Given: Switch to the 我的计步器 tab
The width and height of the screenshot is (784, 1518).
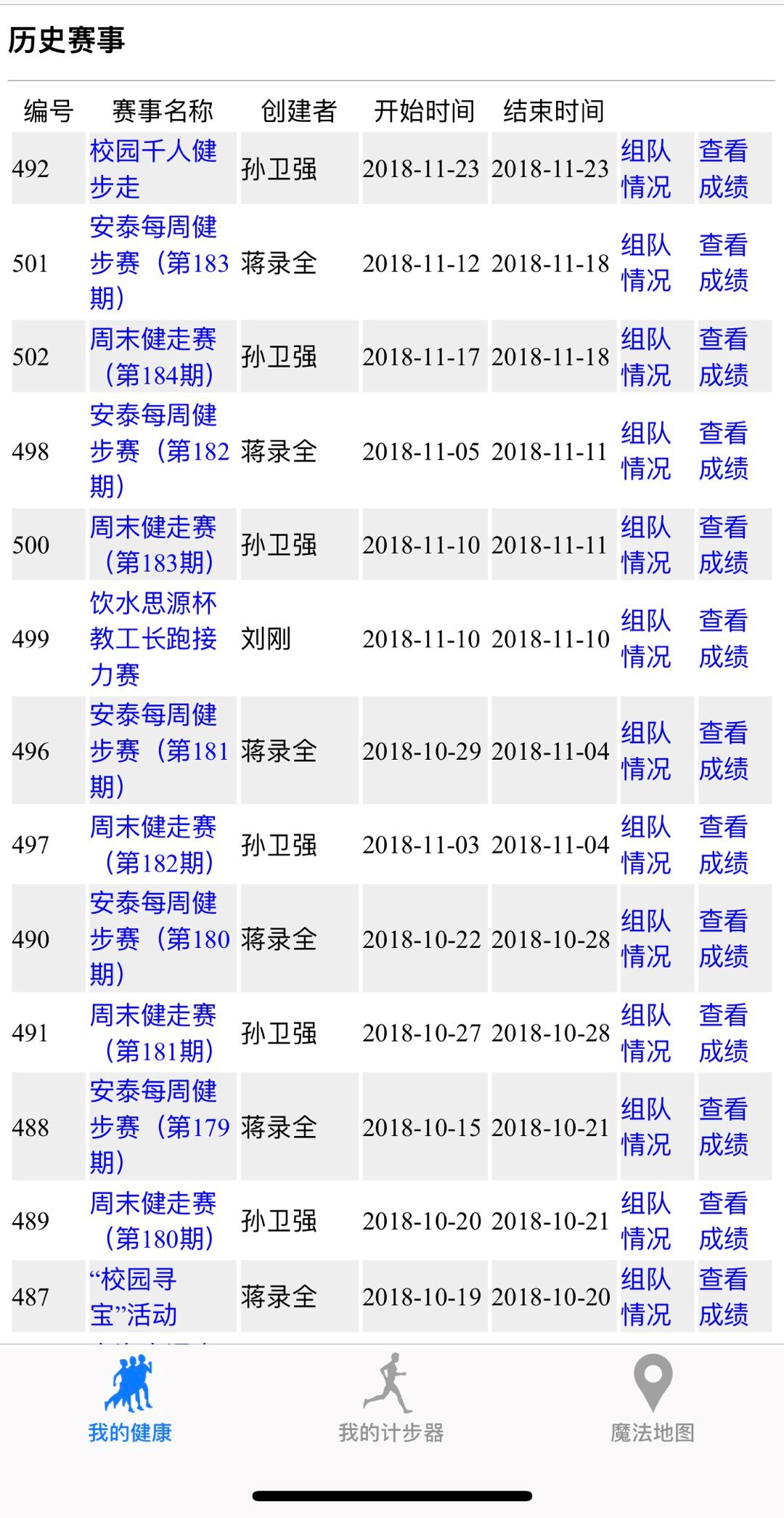Looking at the screenshot, I should coord(391,1399).
